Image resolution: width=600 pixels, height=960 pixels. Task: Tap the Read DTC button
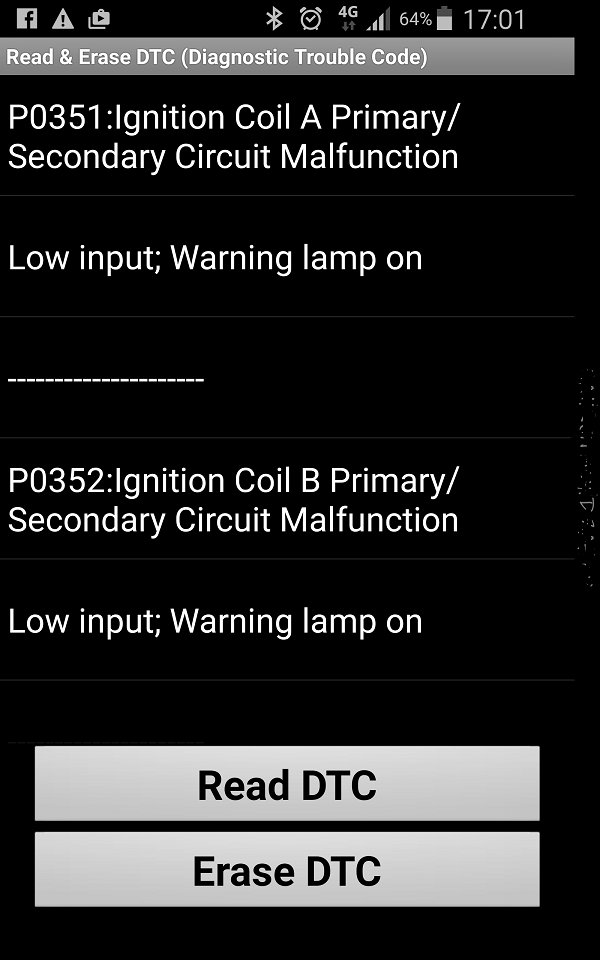pyautogui.click(x=287, y=784)
